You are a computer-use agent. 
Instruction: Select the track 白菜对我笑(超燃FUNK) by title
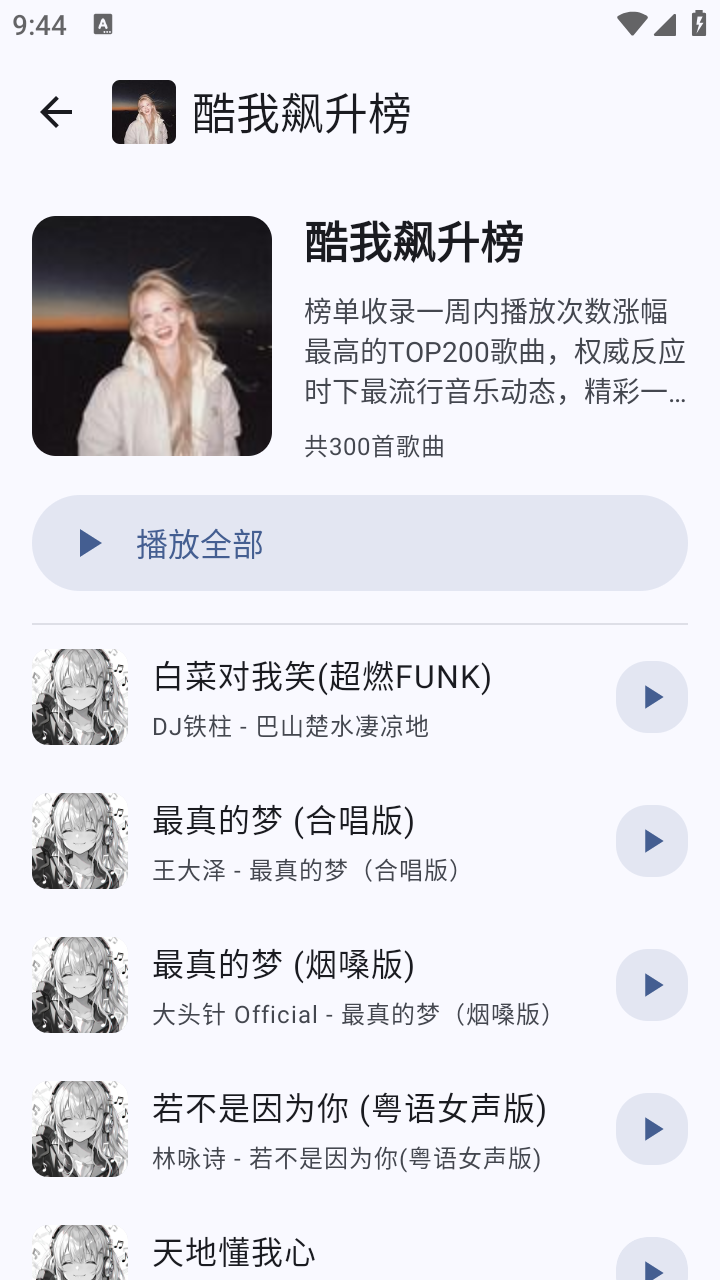point(322,678)
